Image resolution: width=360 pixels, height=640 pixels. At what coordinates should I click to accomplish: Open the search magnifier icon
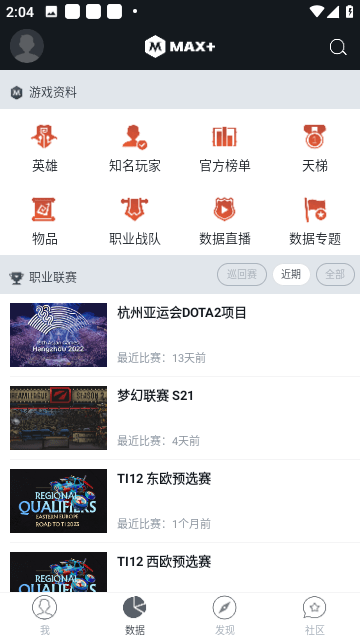point(338,47)
